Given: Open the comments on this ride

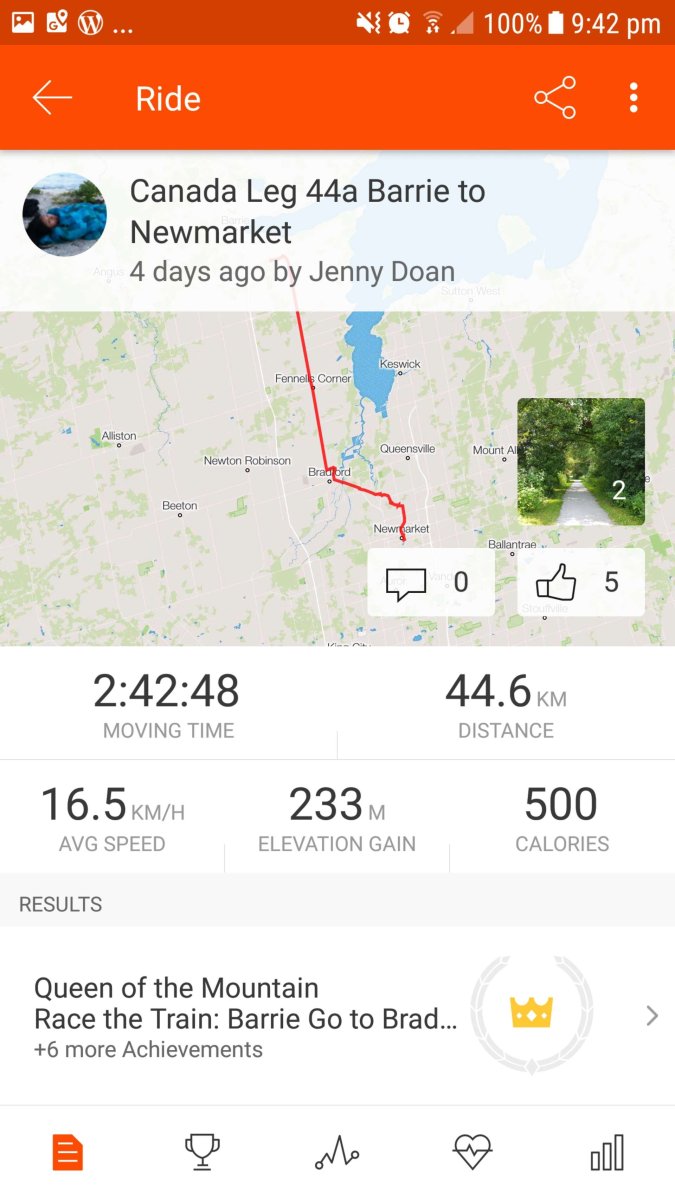Looking at the screenshot, I should (x=431, y=582).
